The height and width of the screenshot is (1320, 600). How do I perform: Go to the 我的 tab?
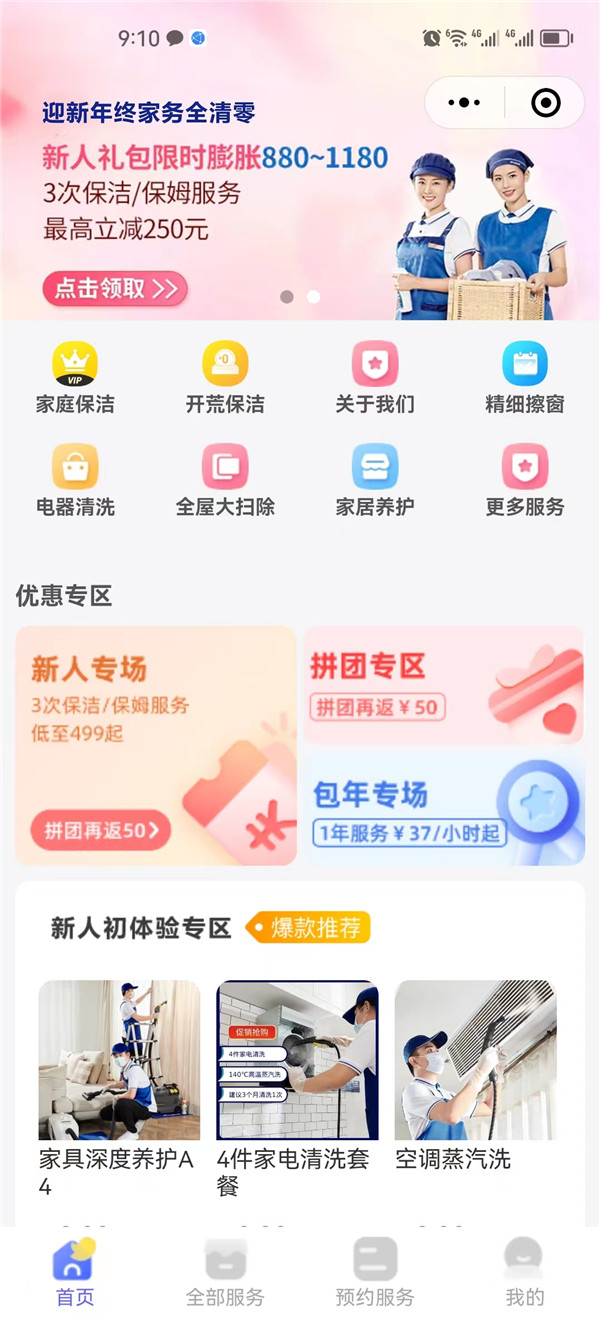click(524, 1272)
